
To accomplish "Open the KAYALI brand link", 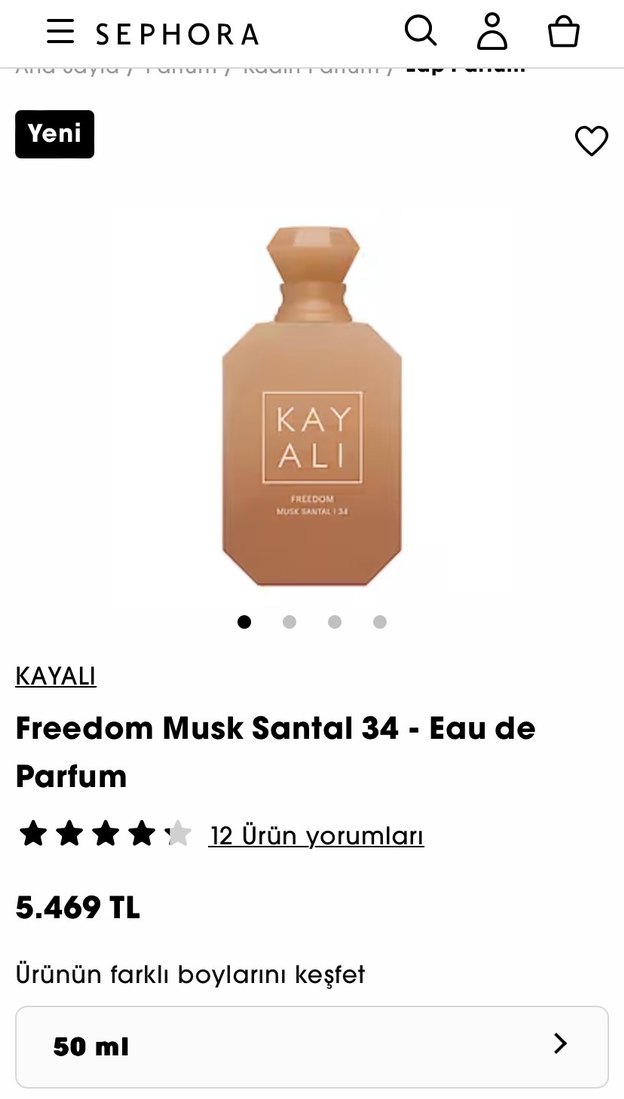I will coord(56,676).
